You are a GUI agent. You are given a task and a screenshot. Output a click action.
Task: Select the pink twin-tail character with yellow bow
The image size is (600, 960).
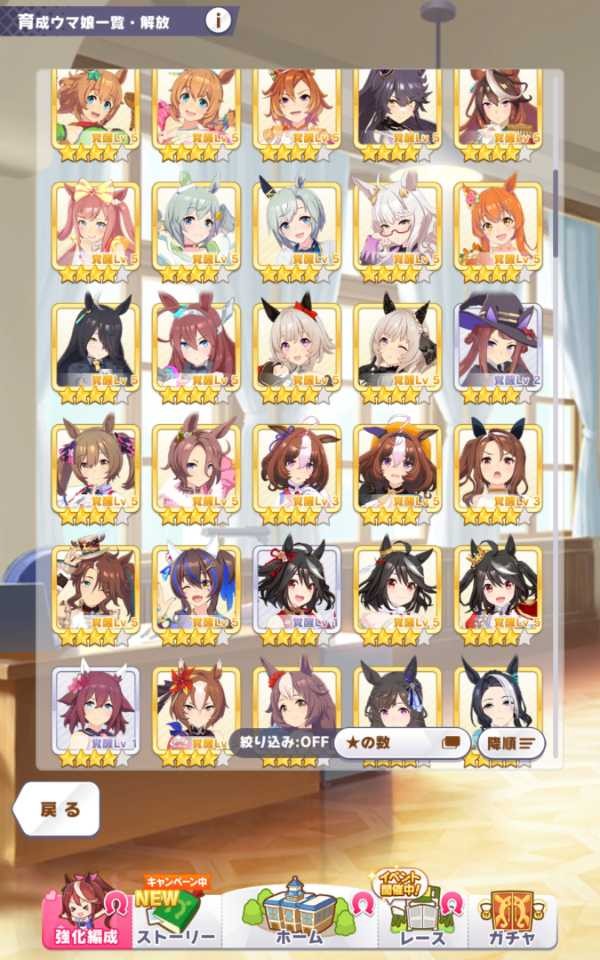click(x=95, y=225)
